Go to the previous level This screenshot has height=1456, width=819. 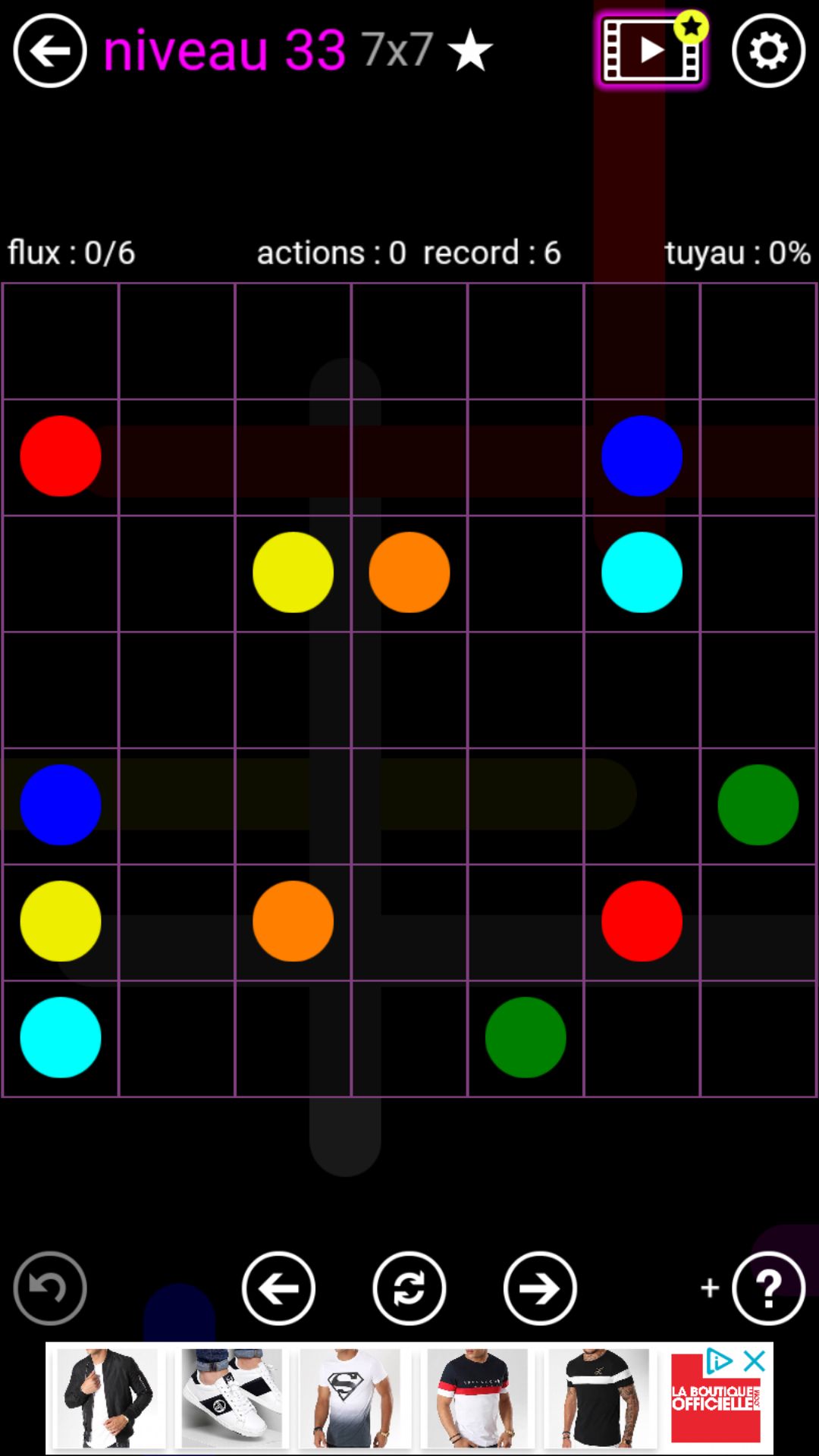pos(278,1288)
